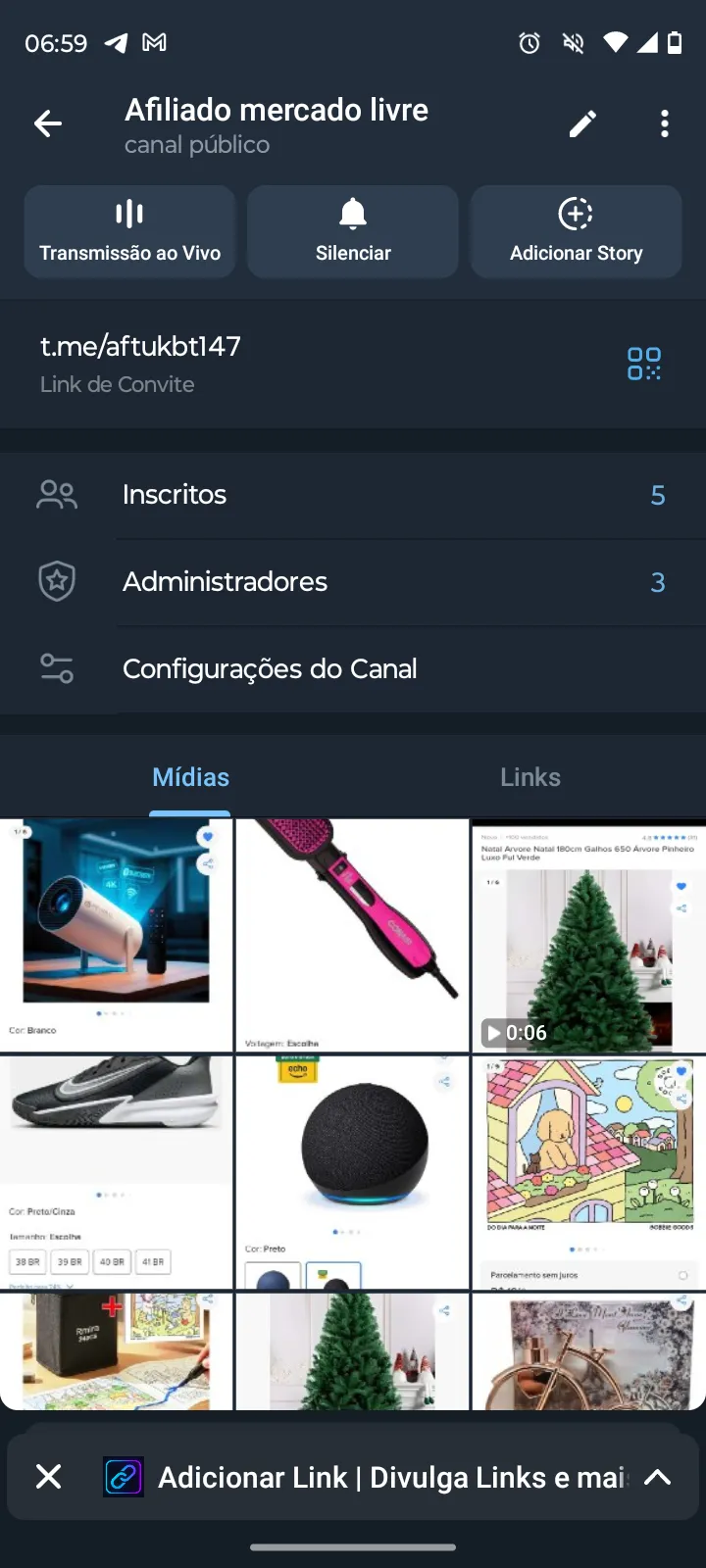
Task: Expand the Adicionar Link bottom bar
Action: click(657, 1477)
